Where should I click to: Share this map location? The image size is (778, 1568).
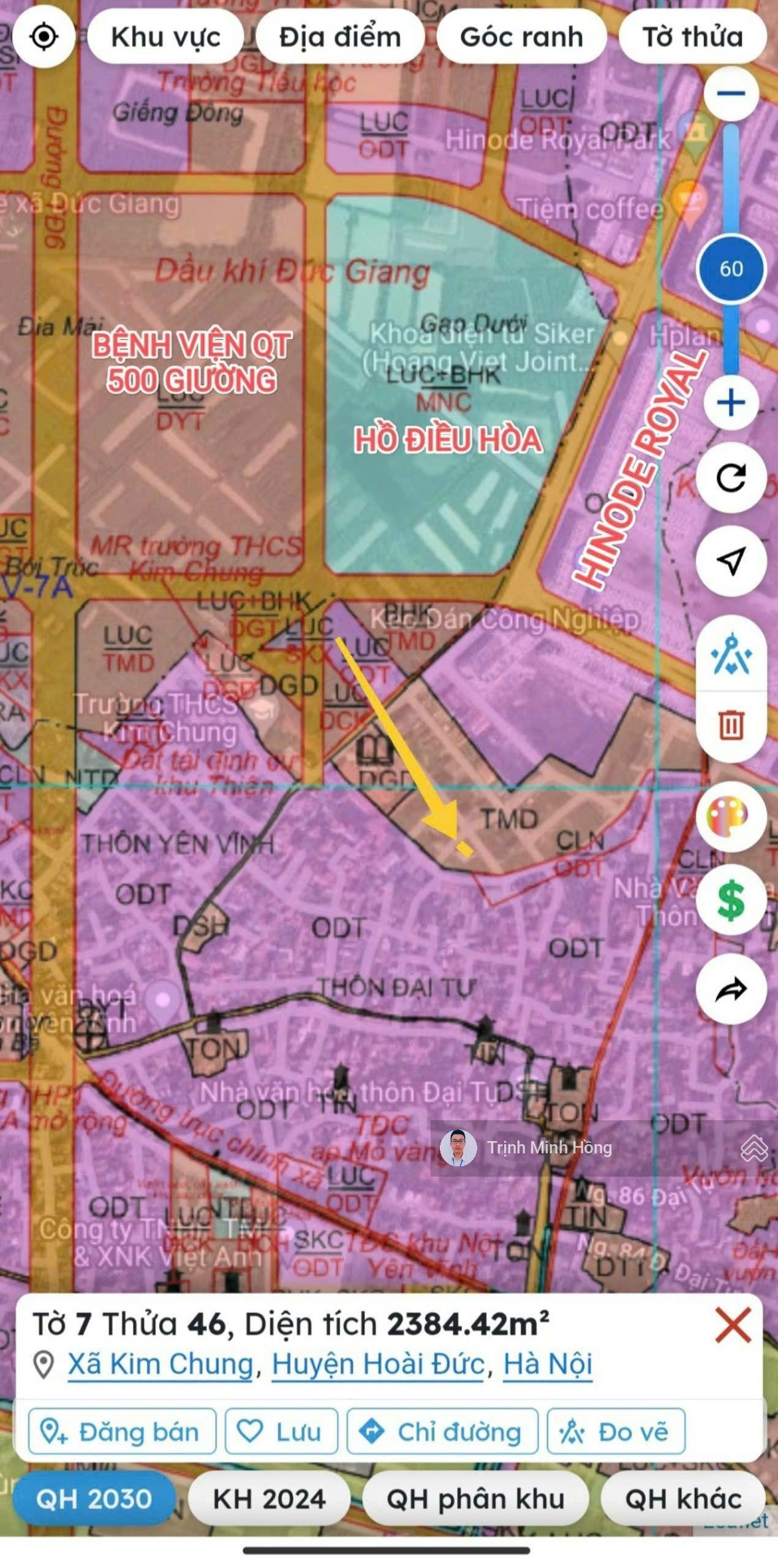point(731,989)
